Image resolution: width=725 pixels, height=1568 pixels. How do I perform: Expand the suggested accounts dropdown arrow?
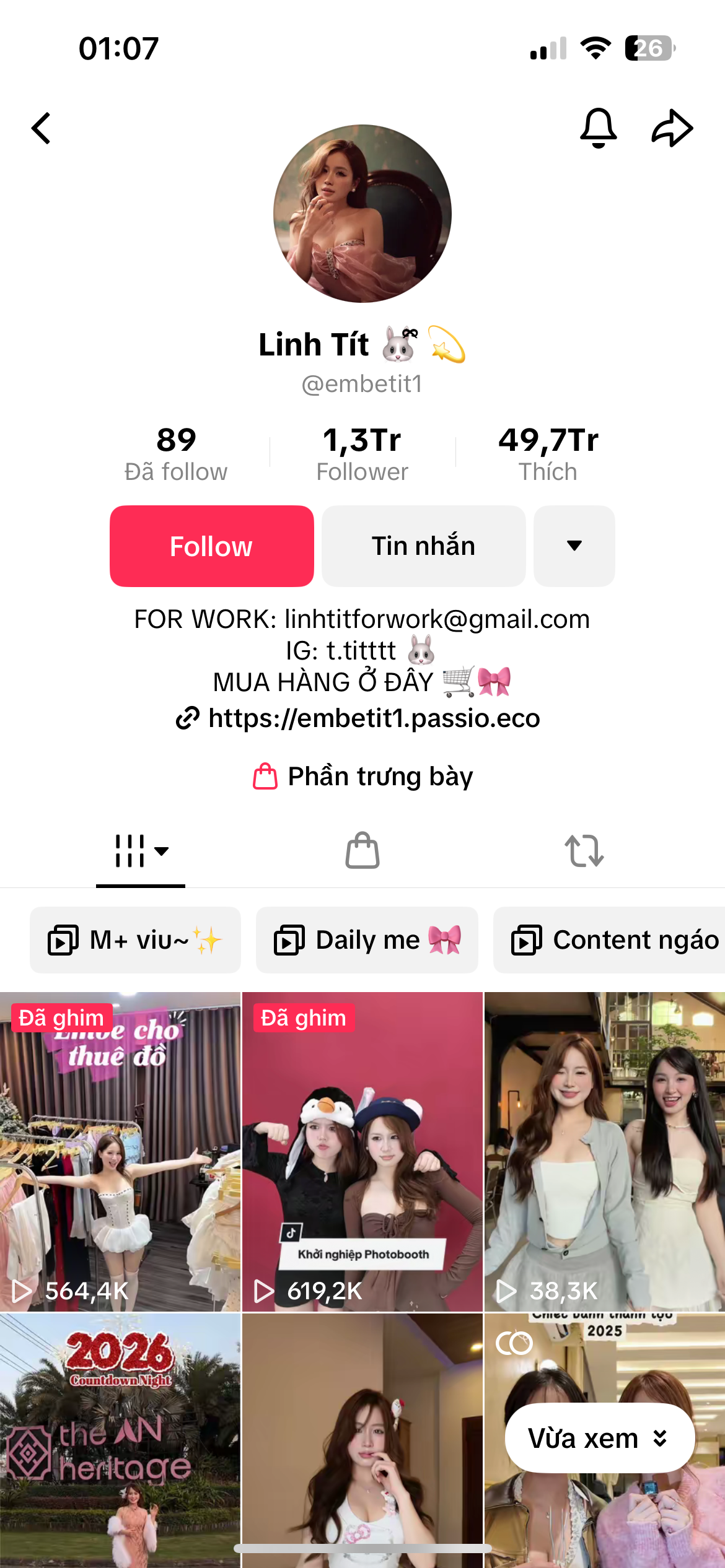[574, 546]
